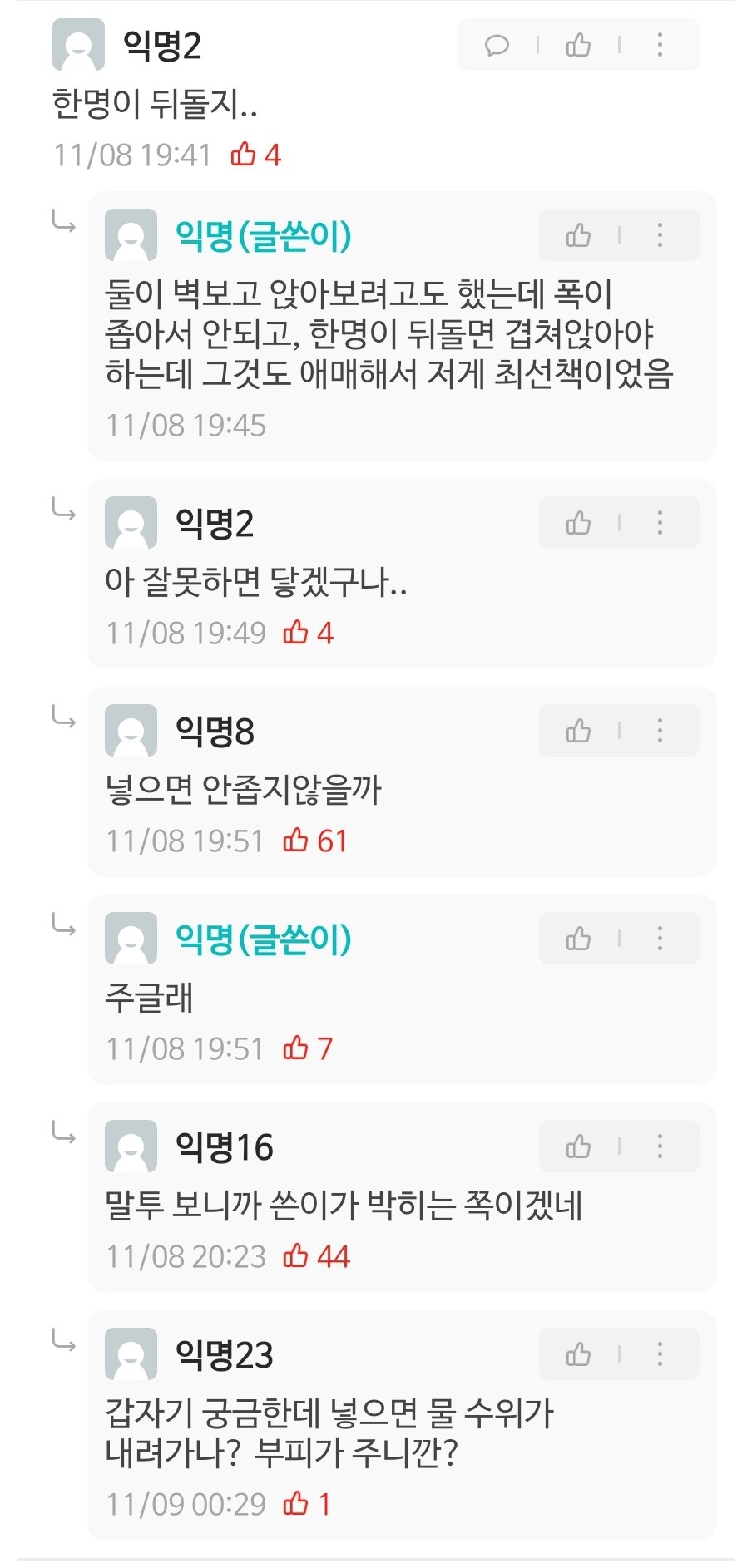Like the author's reply "주글래"
The image size is (752, 1568).
[x=578, y=939]
